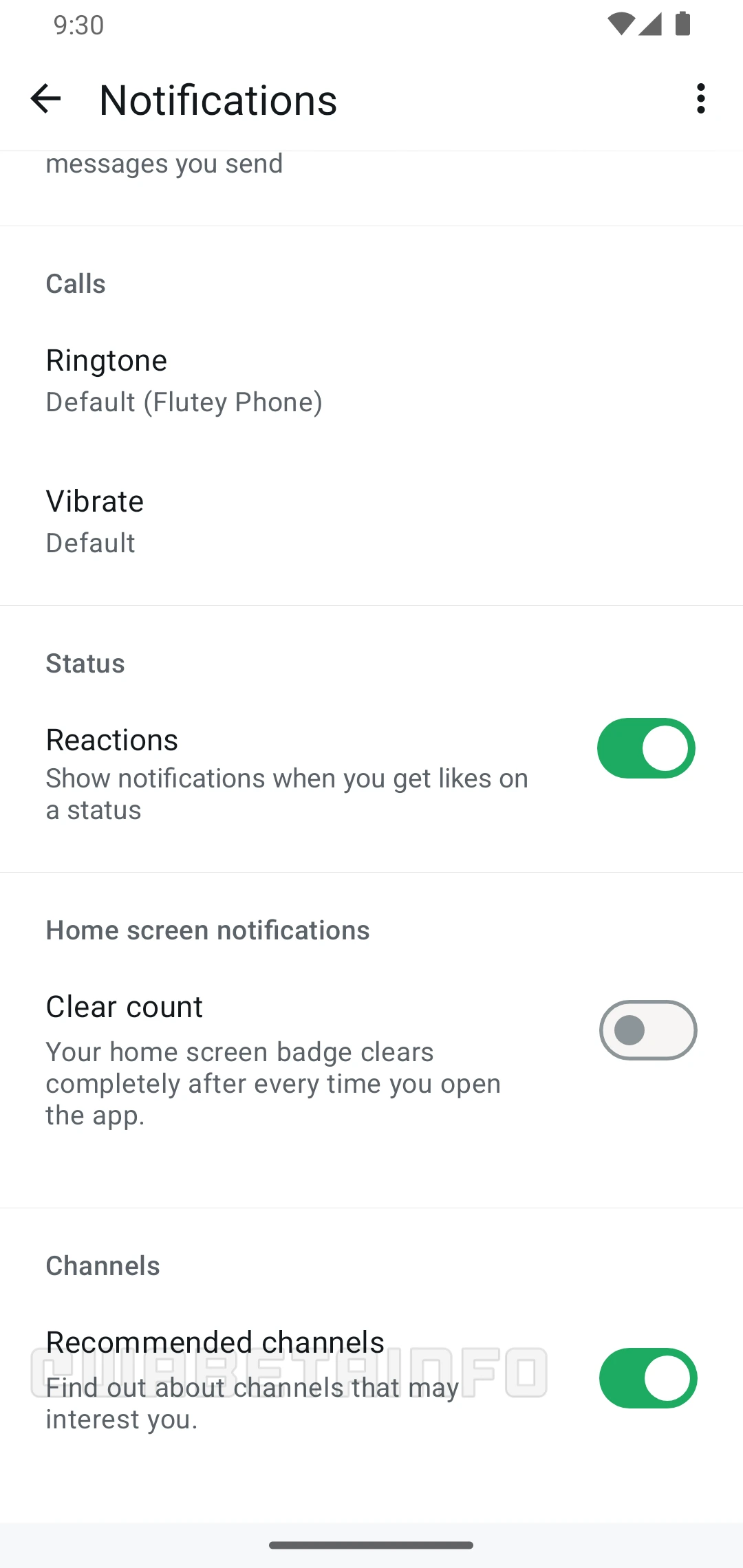Disable Recommended channels notifications

[647, 1378]
